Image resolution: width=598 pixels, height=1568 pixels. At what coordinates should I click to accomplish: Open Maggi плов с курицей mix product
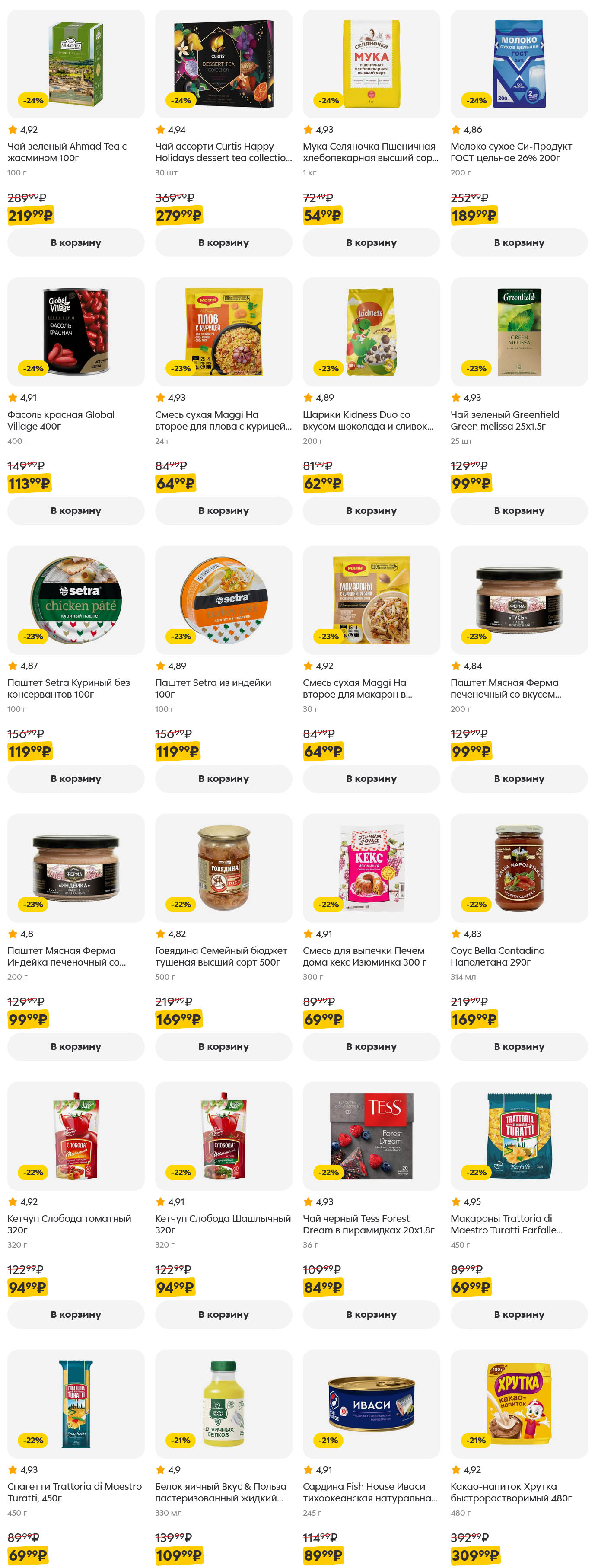(x=223, y=332)
